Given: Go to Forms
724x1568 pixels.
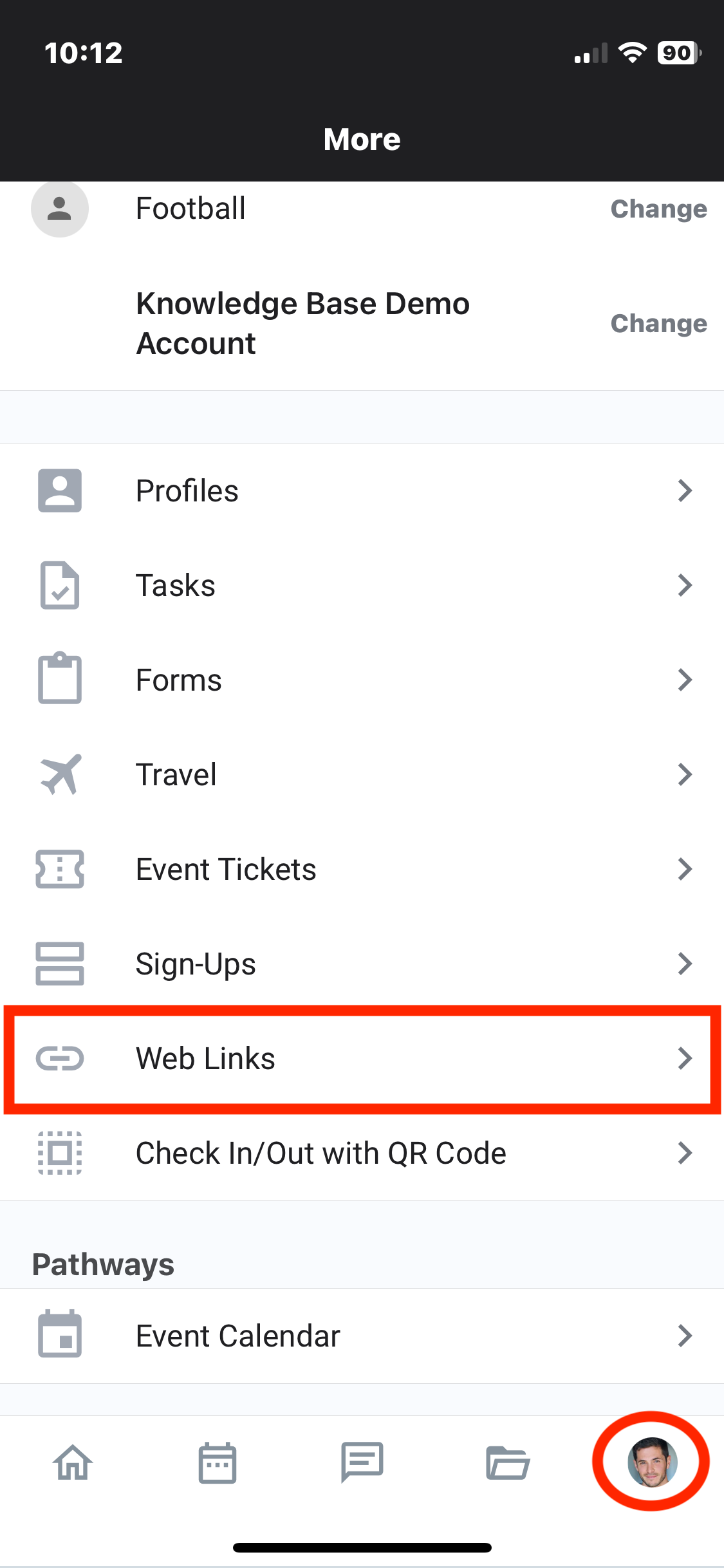Looking at the screenshot, I should (362, 680).
